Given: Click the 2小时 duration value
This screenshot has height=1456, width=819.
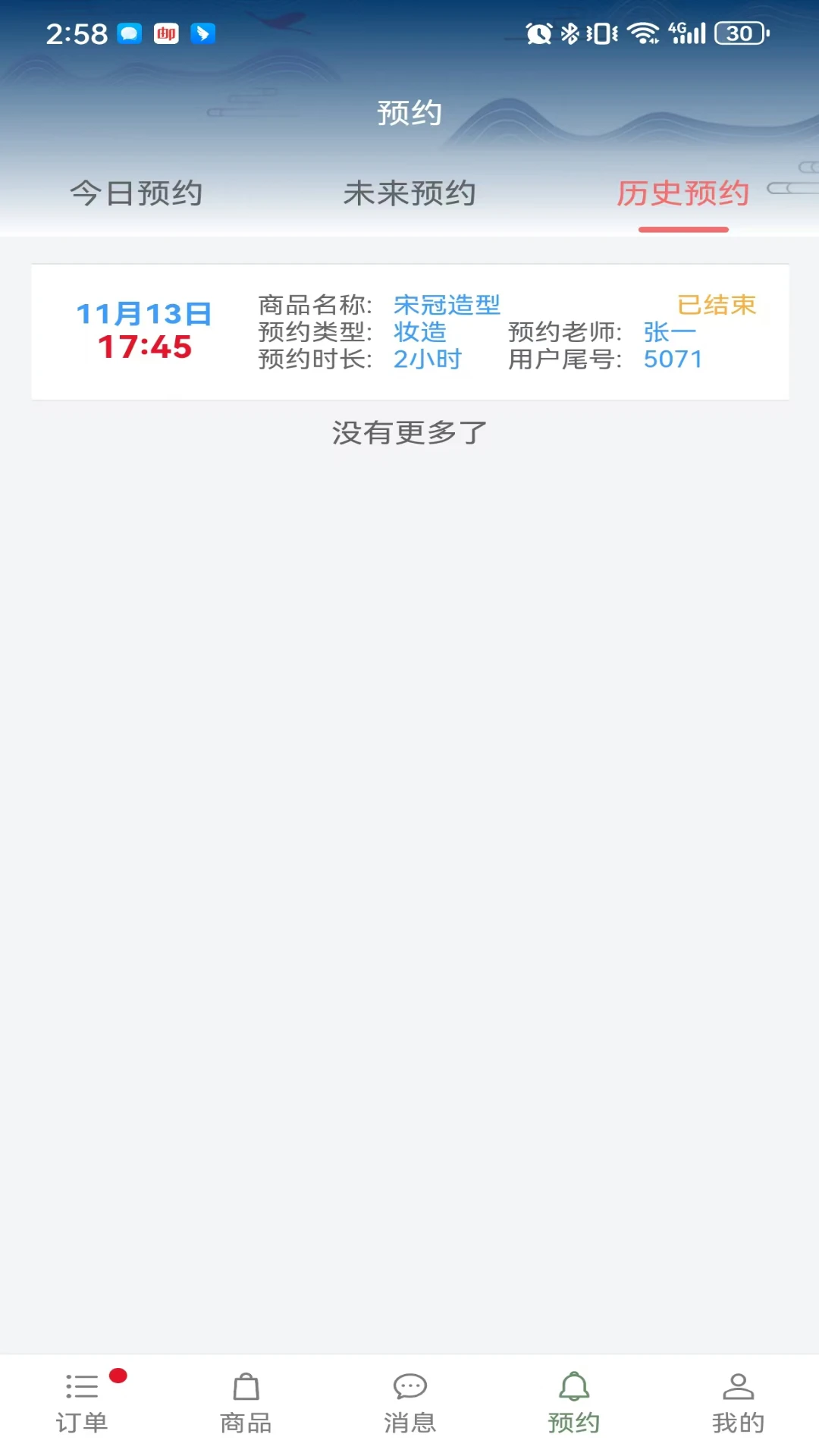Looking at the screenshot, I should click(427, 359).
